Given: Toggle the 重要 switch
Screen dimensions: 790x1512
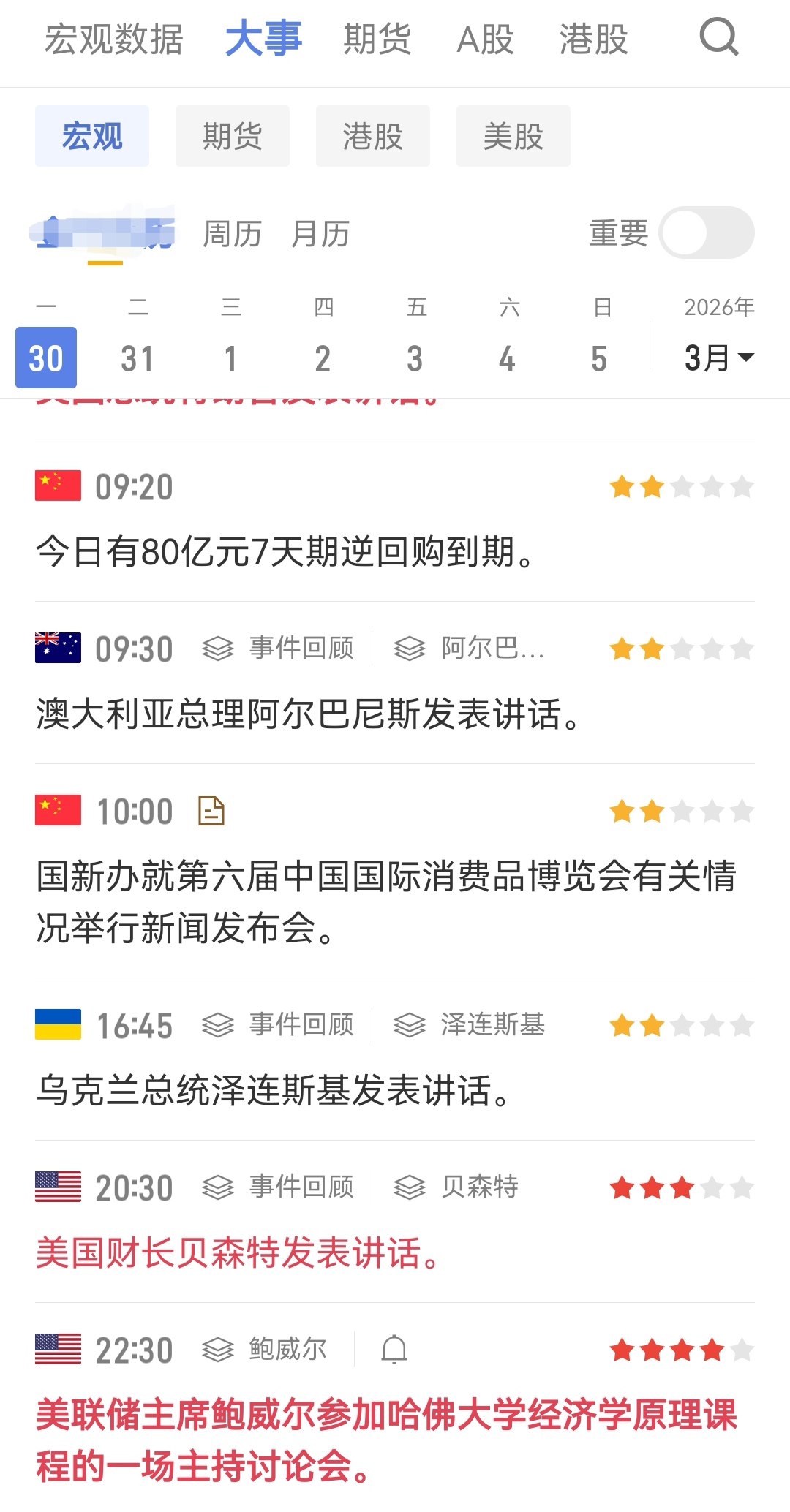Looking at the screenshot, I should point(706,233).
